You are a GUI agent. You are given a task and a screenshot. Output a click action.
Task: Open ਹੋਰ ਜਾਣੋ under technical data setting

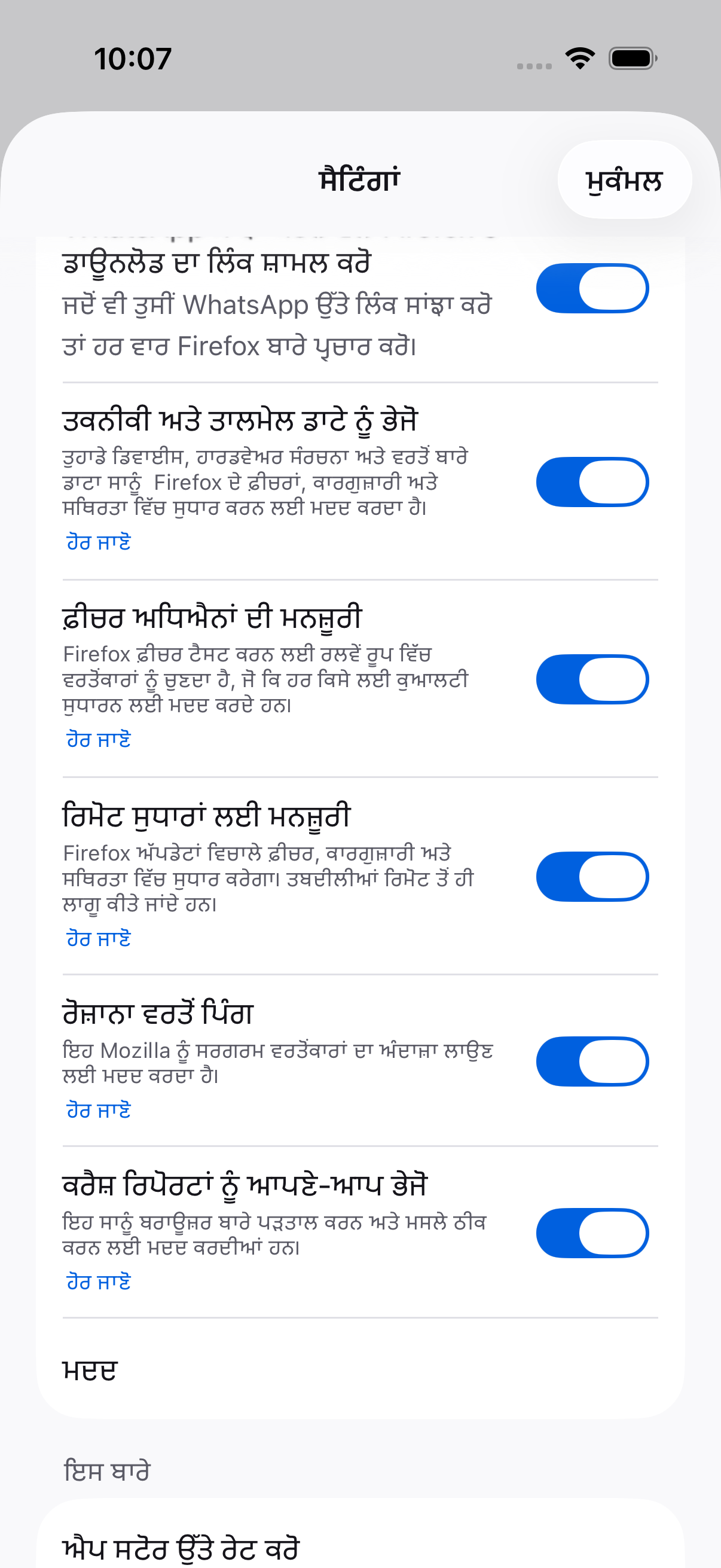click(99, 542)
